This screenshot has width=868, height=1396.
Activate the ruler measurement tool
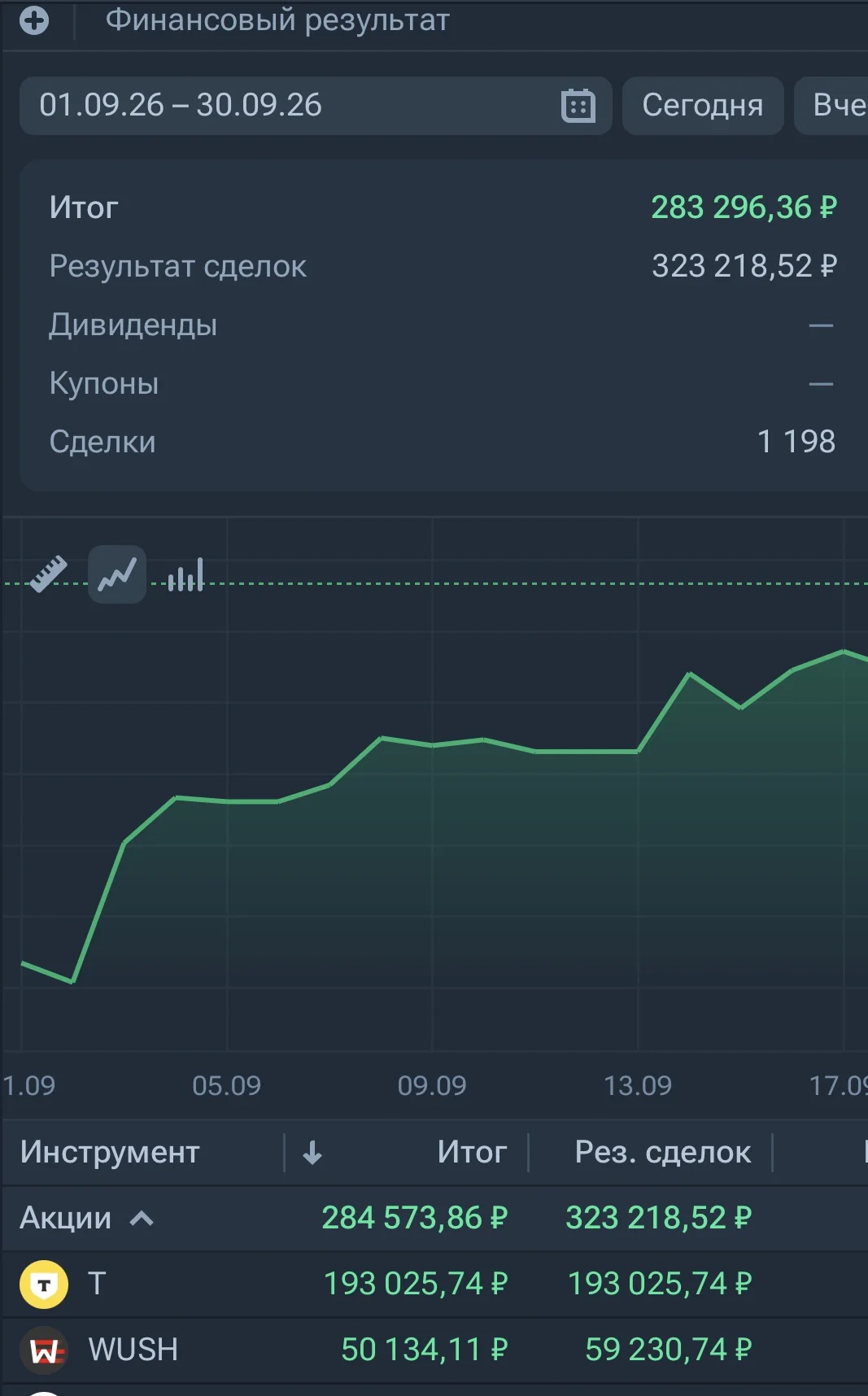[x=48, y=574]
